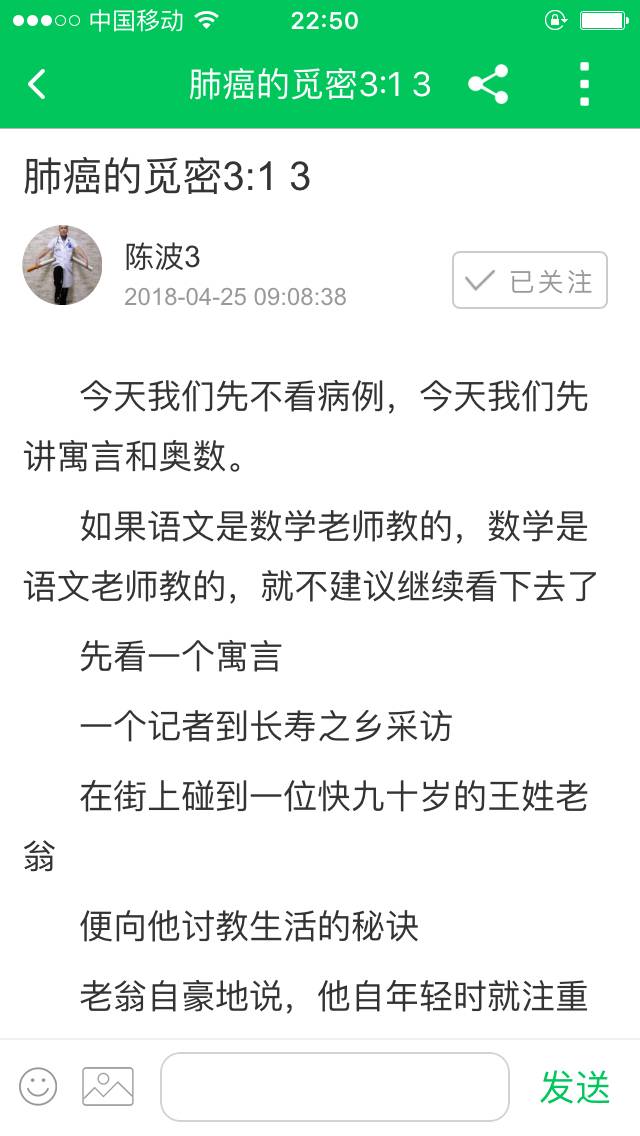640x1136 pixels.
Task: Focus the comment text field
Action: 335,1086
